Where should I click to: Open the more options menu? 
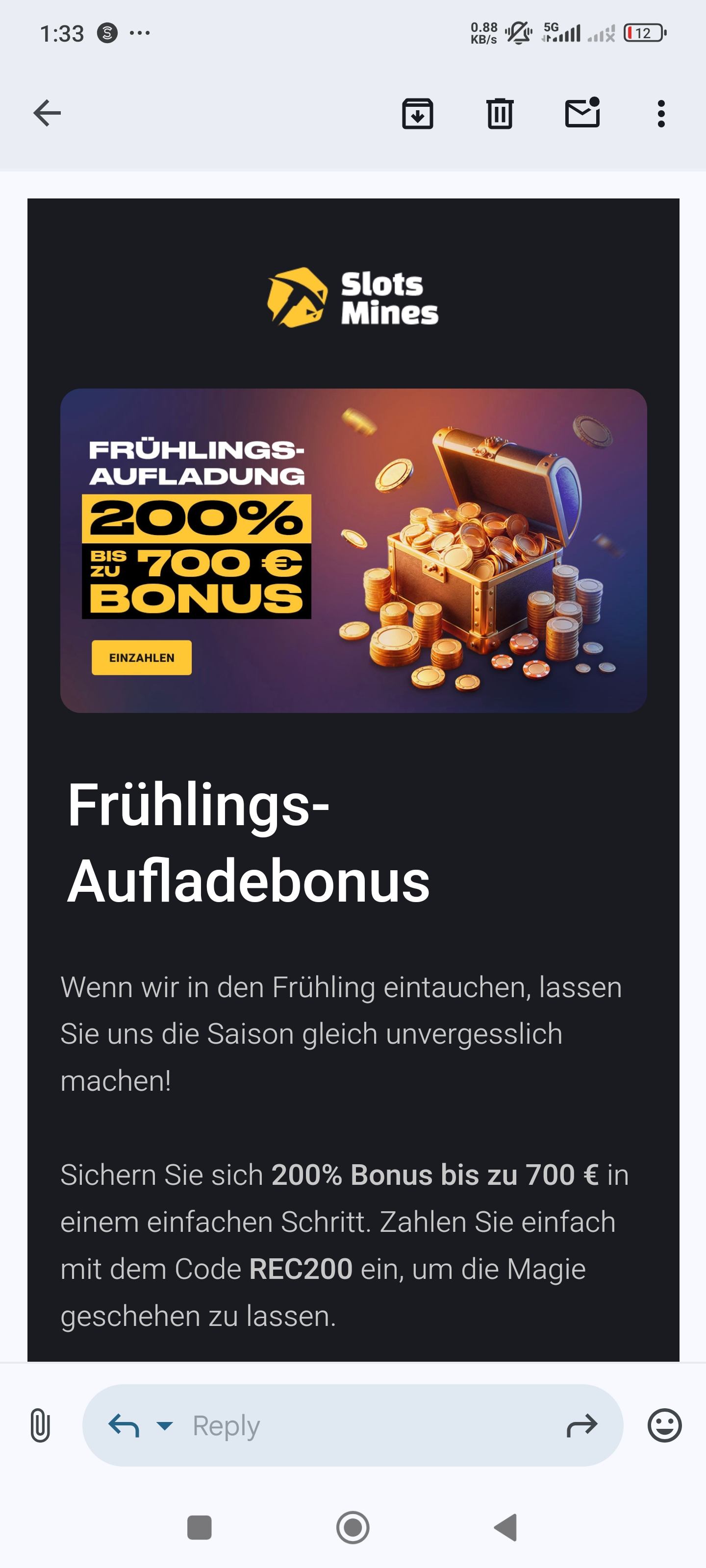[661, 114]
